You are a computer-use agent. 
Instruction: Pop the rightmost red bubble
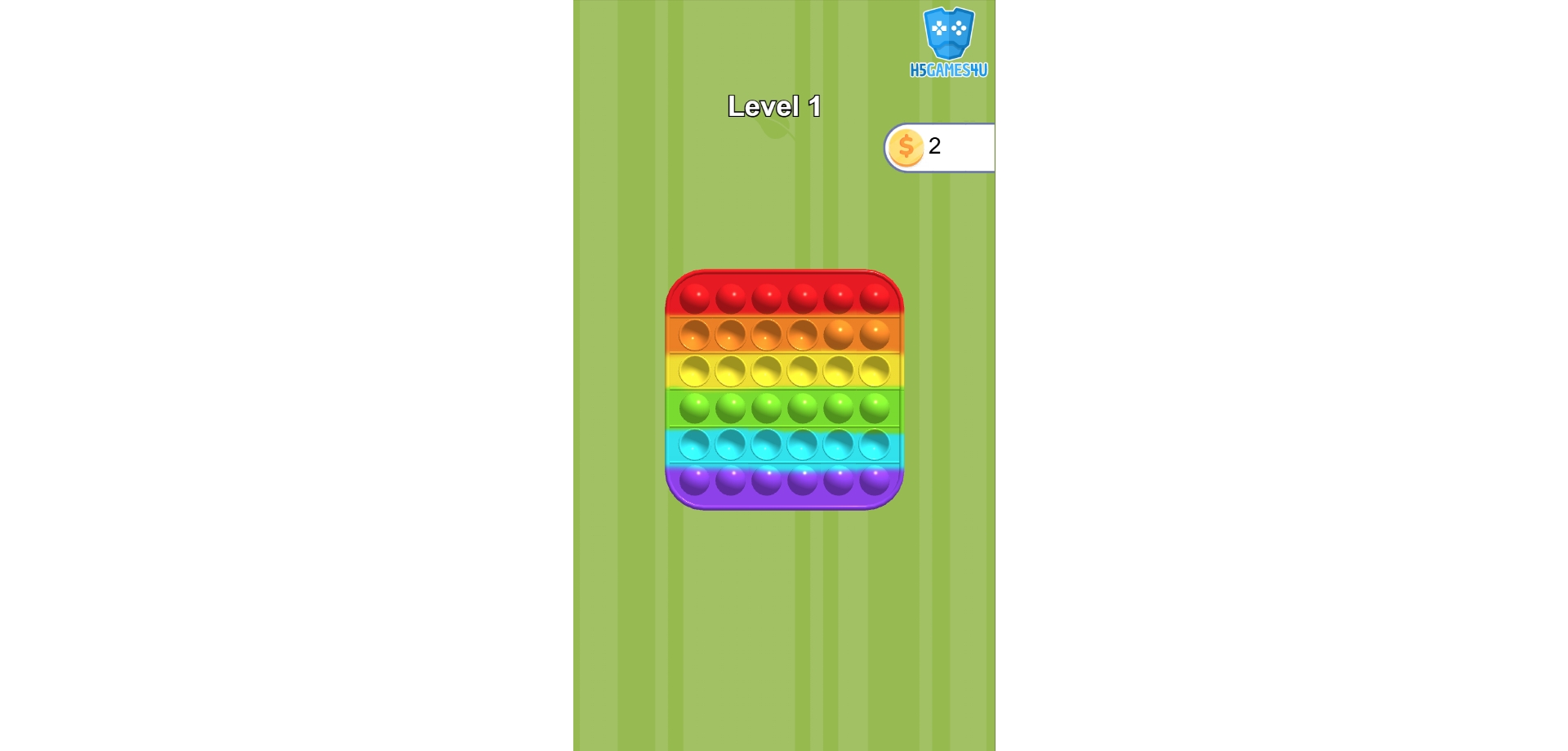click(x=875, y=298)
